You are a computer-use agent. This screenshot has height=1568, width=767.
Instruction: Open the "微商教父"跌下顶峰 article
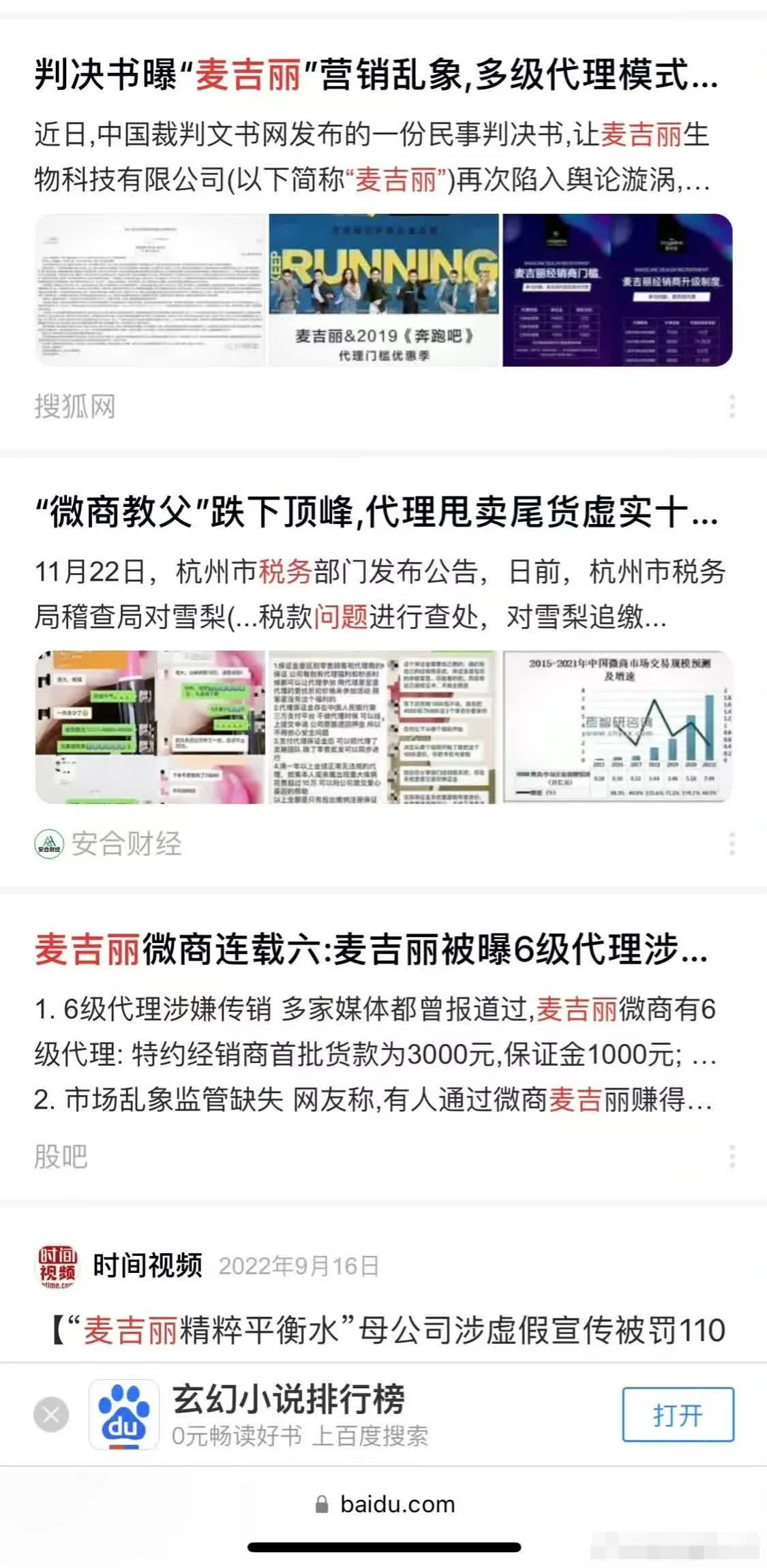[376, 512]
